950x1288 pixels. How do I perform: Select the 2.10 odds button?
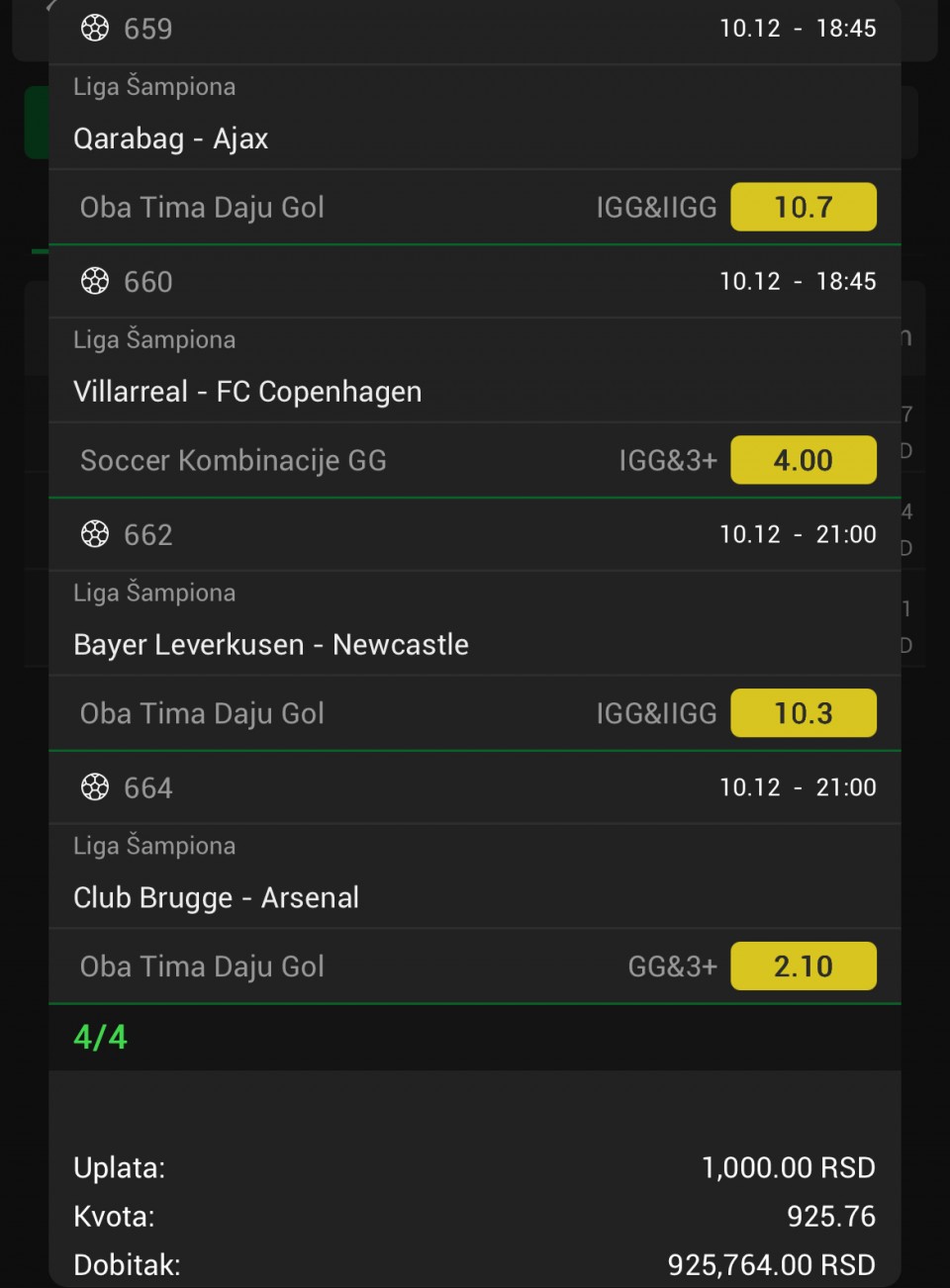(x=803, y=966)
